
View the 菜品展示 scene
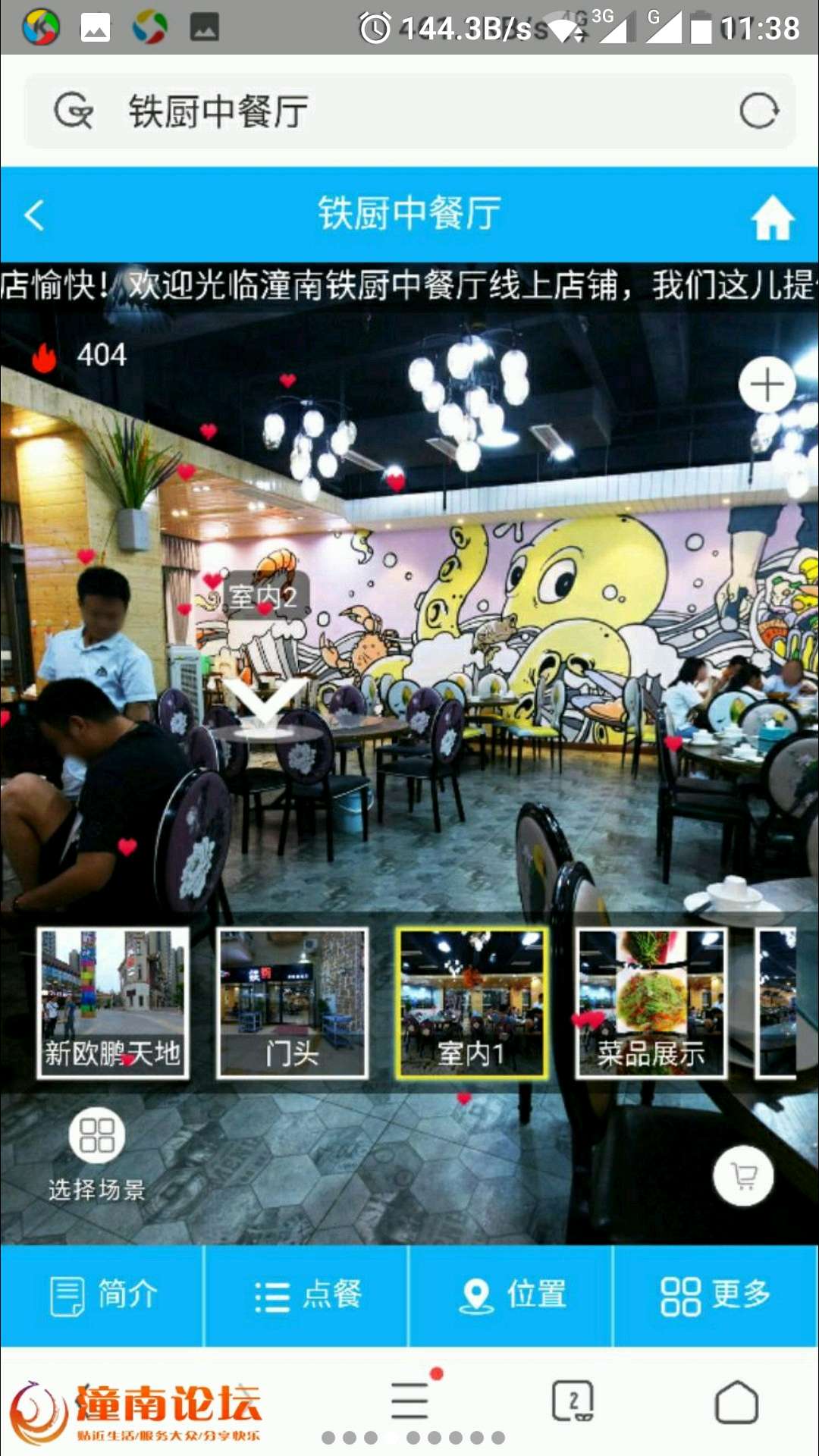tap(651, 1003)
